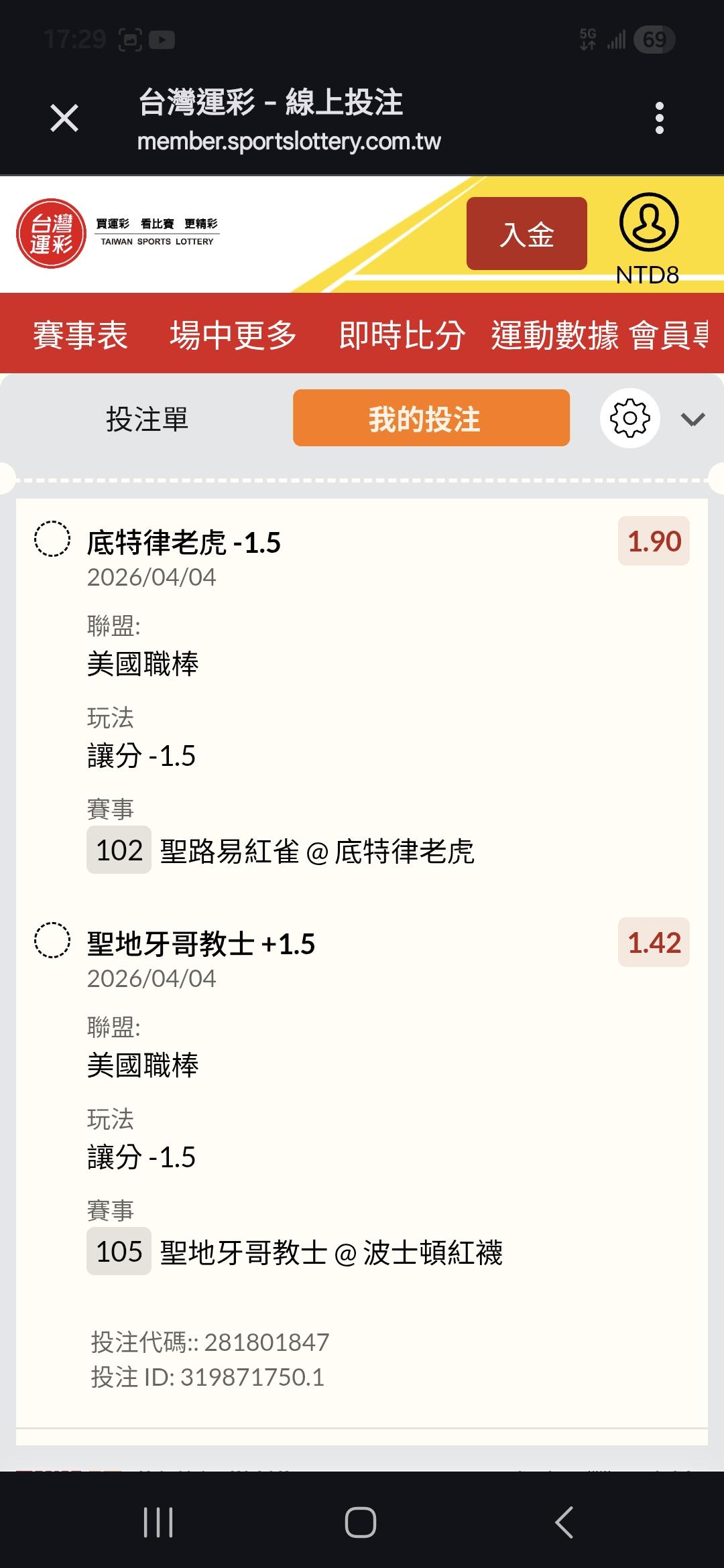Open bet slip settings gear

[x=629, y=419]
